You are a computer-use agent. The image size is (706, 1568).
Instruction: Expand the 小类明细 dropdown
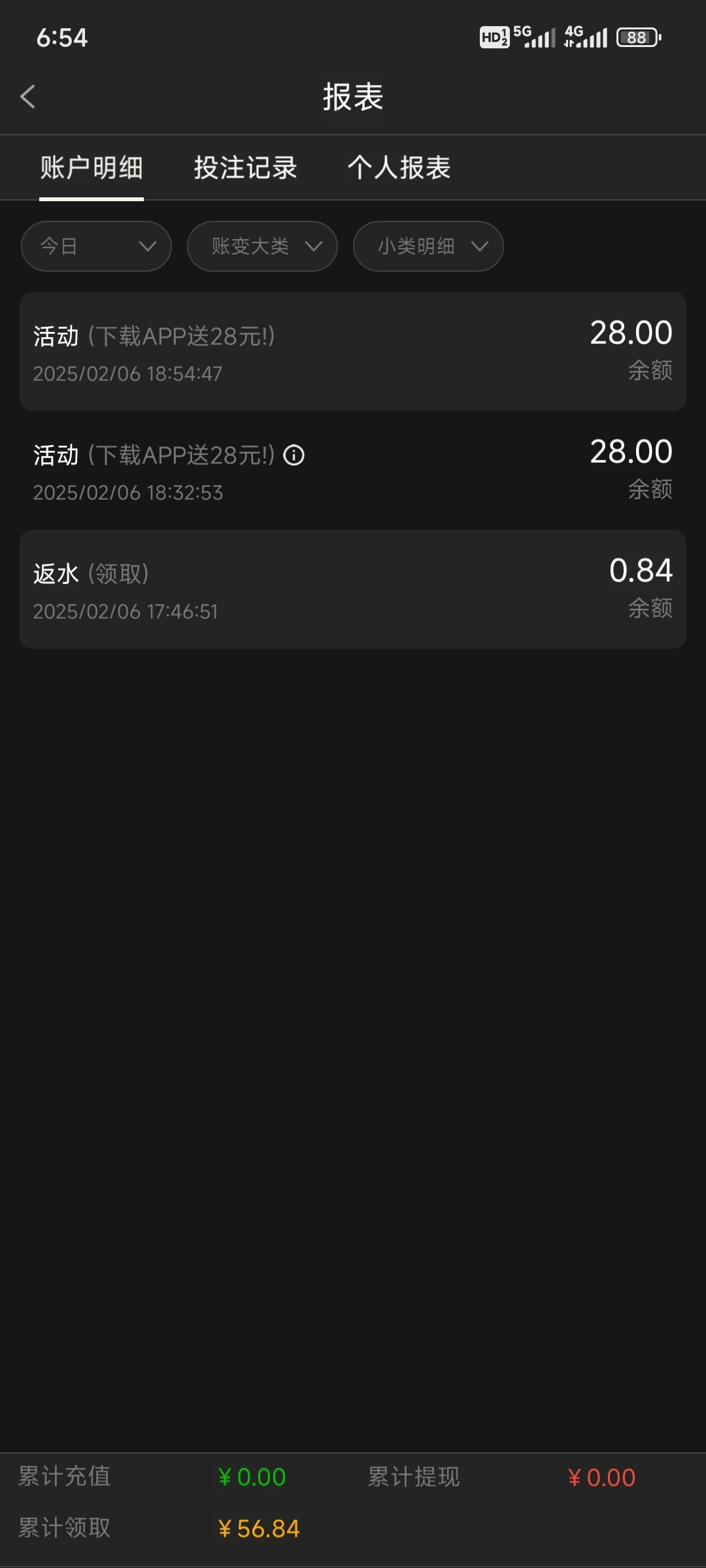pos(428,246)
